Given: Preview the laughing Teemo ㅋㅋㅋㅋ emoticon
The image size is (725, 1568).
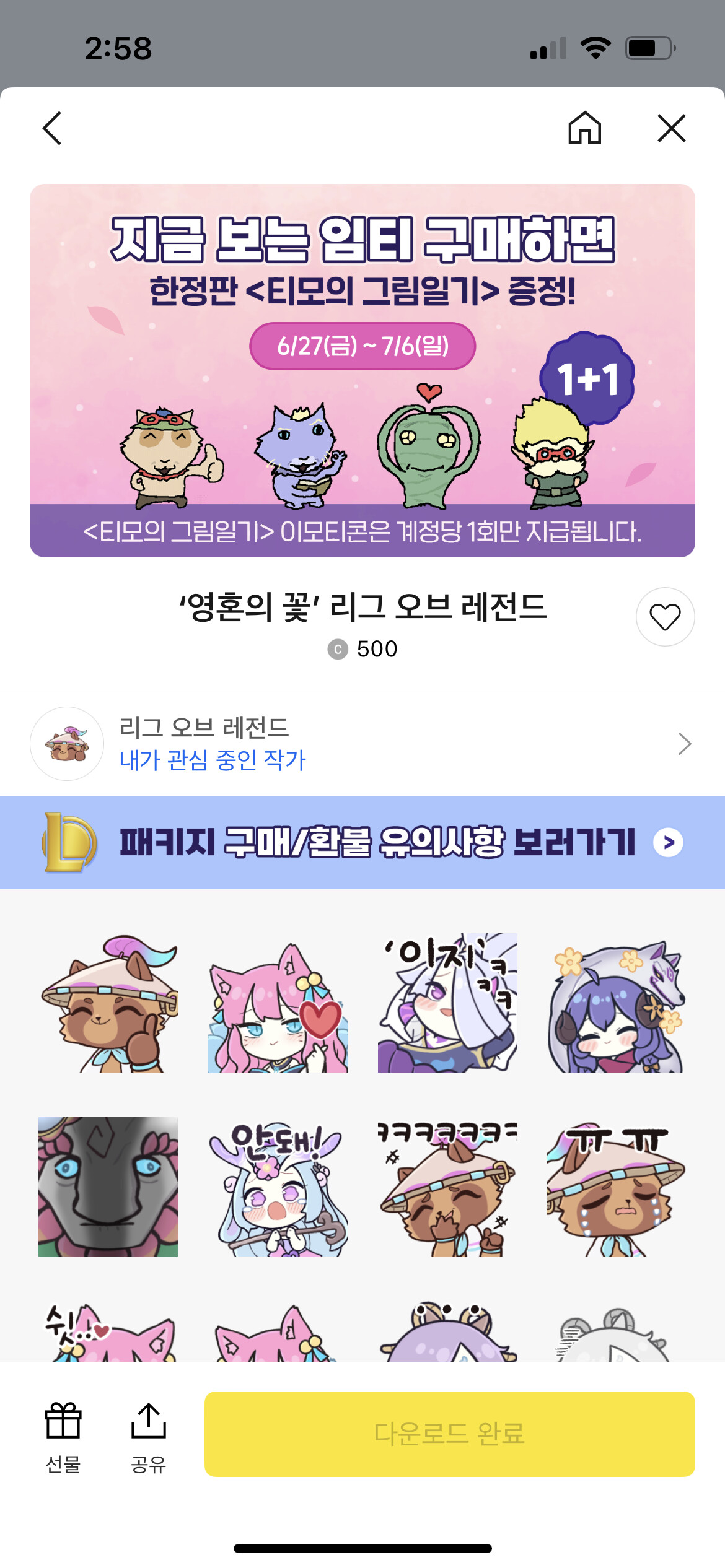Looking at the screenshot, I should pos(447,1187).
